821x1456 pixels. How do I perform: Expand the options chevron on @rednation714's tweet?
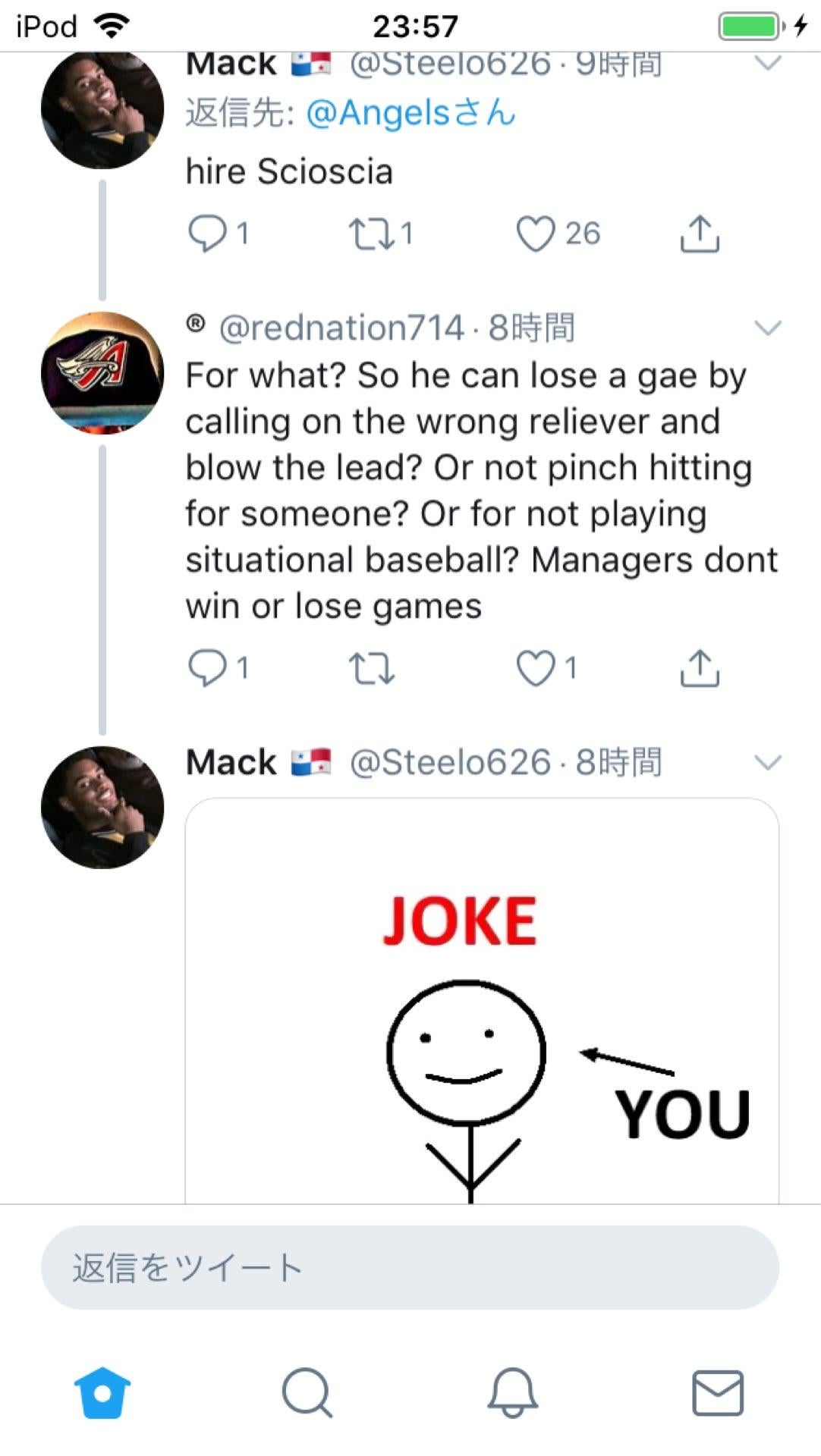(768, 328)
